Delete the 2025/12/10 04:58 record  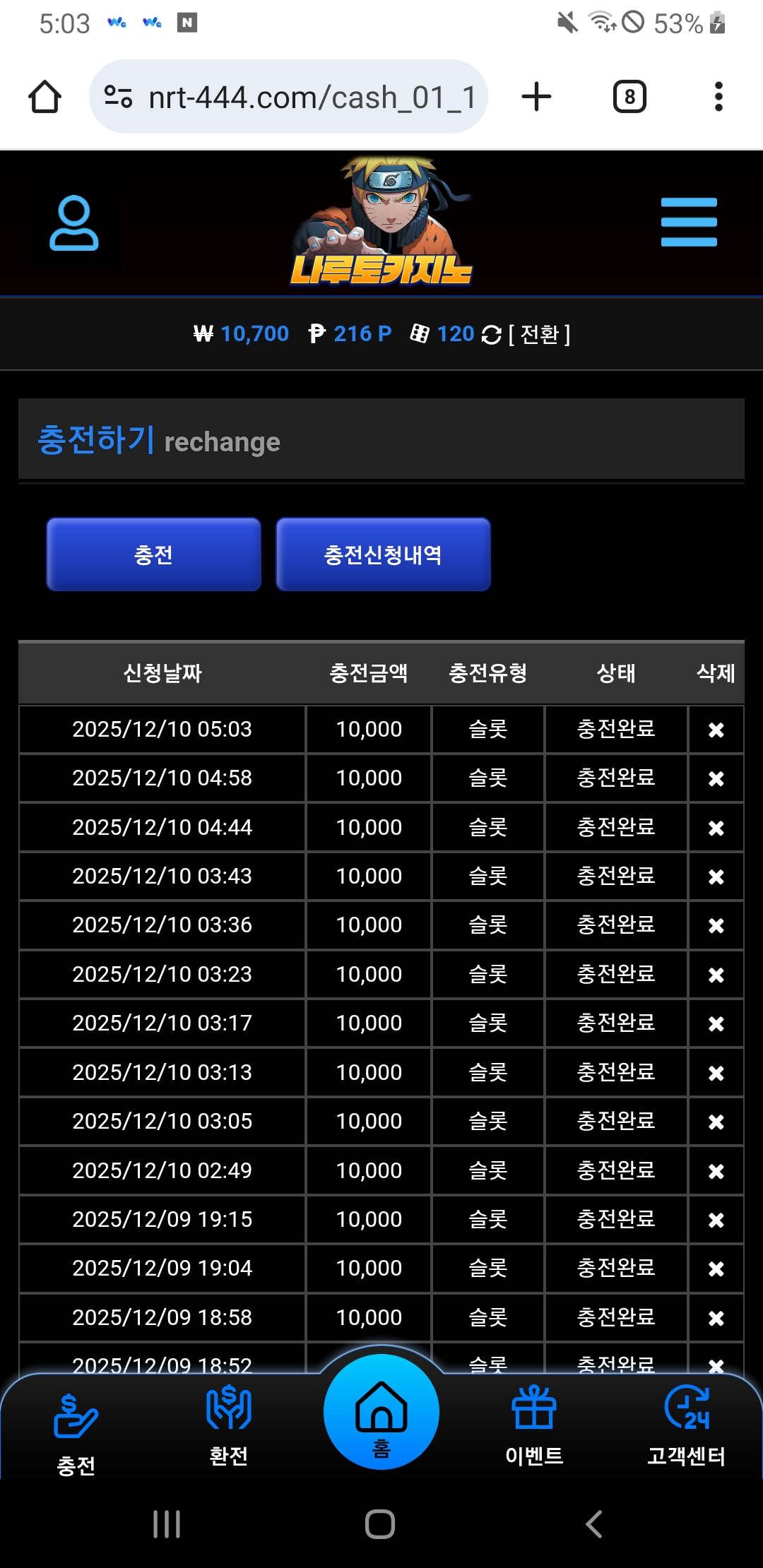pos(716,778)
